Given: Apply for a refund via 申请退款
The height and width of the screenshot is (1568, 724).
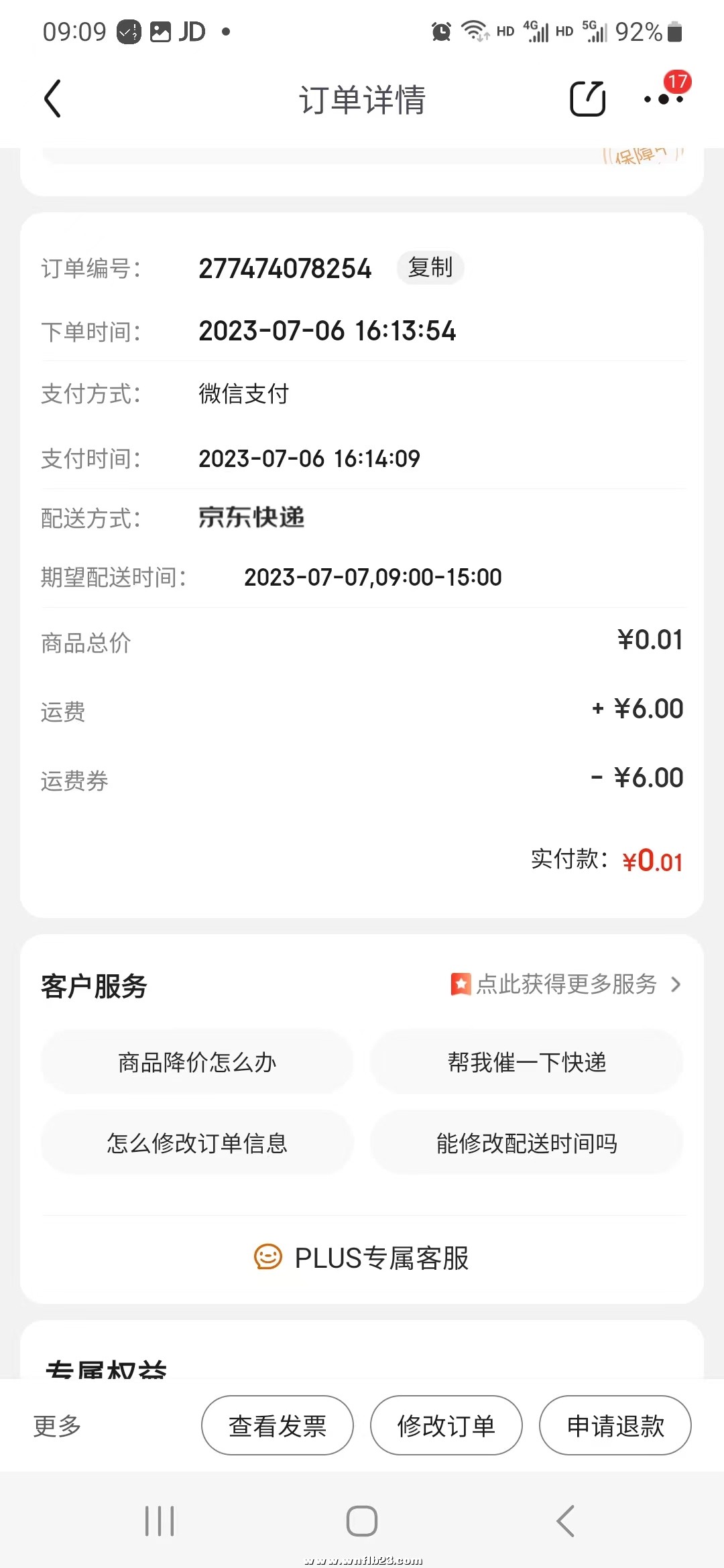Looking at the screenshot, I should tap(614, 1426).
